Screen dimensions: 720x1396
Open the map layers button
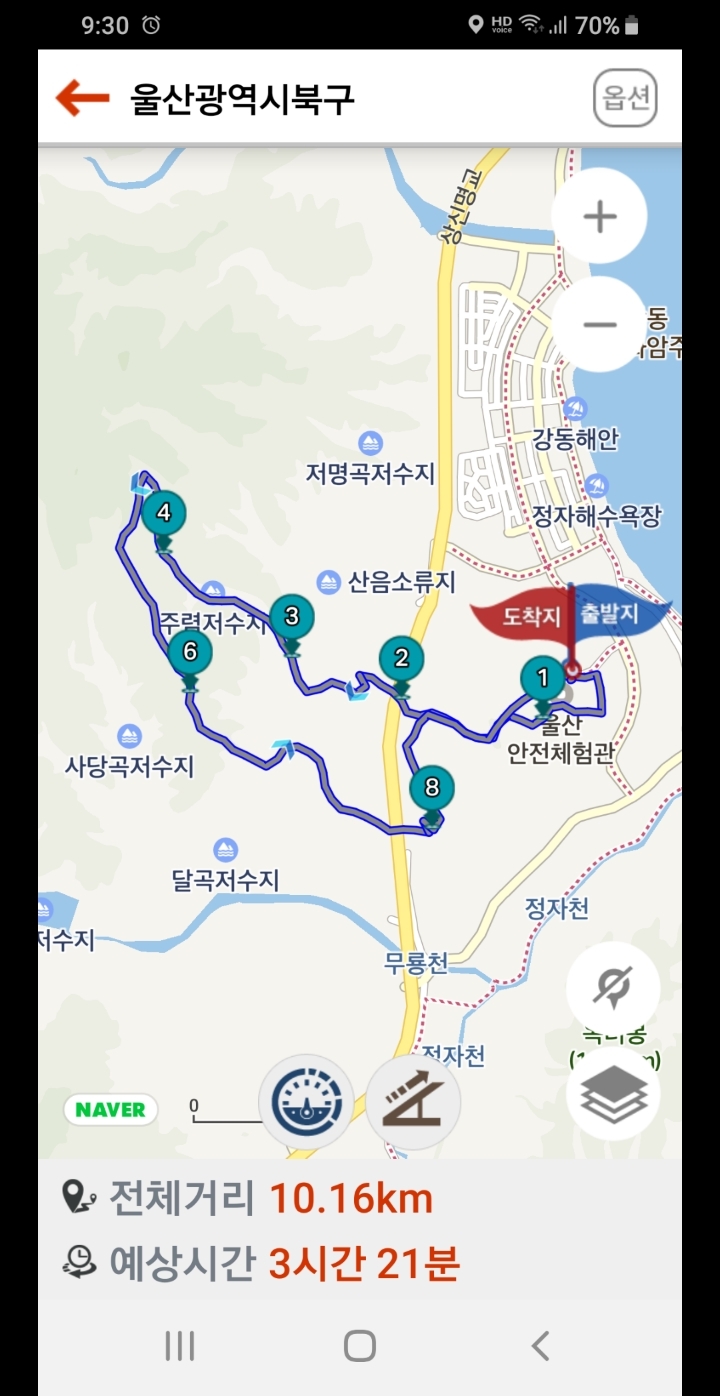tap(613, 1094)
